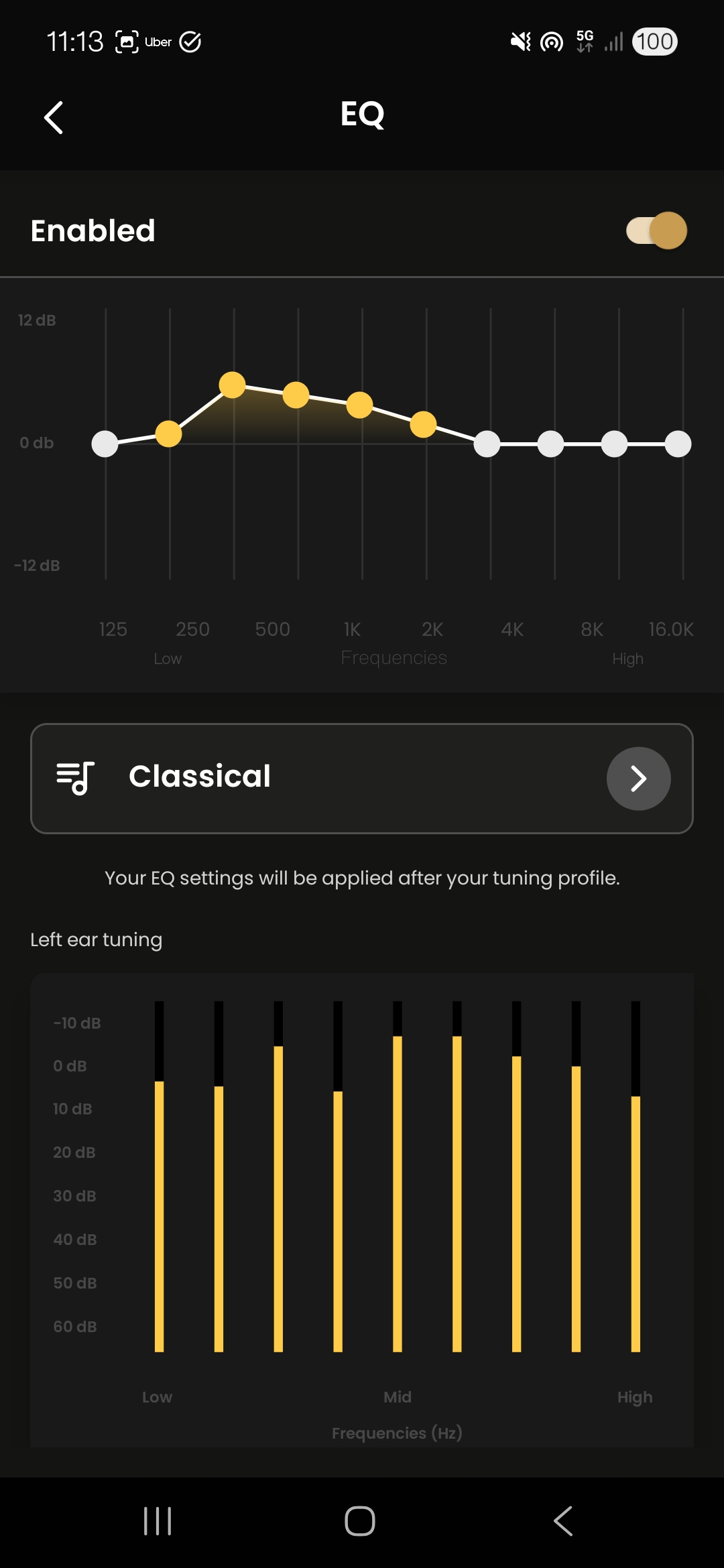Select the 2K frequency node on the curve
This screenshot has width=724, height=1568.
click(424, 423)
